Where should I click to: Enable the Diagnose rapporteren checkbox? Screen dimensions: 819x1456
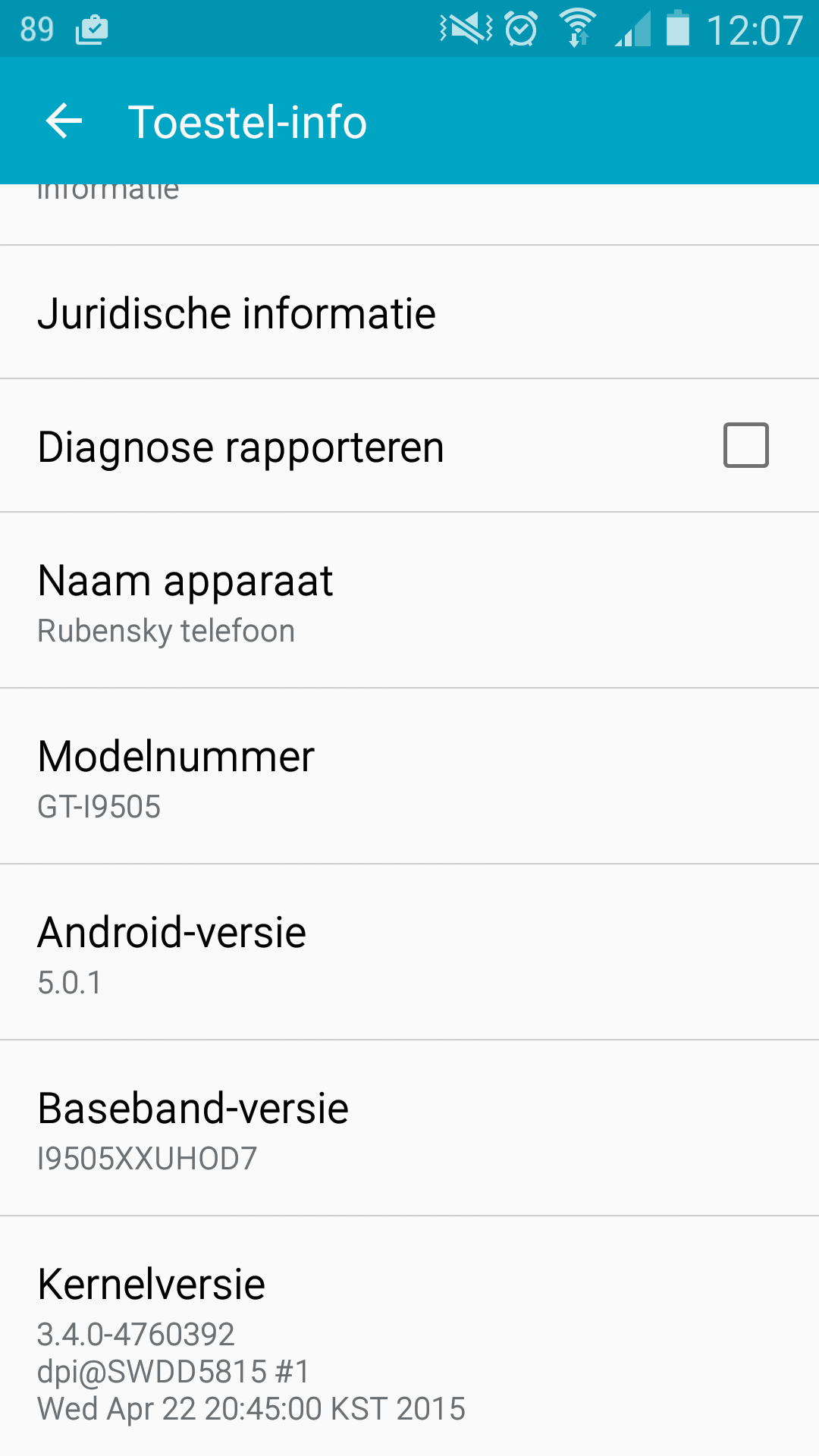(x=745, y=445)
